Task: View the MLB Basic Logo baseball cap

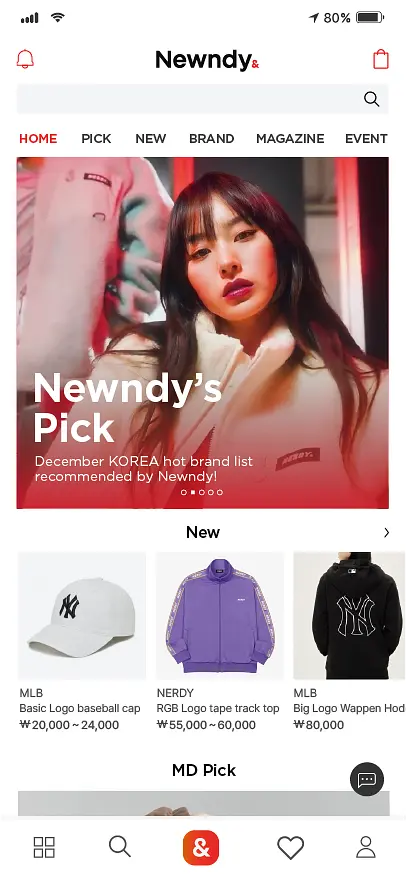Action: [x=82, y=642]
